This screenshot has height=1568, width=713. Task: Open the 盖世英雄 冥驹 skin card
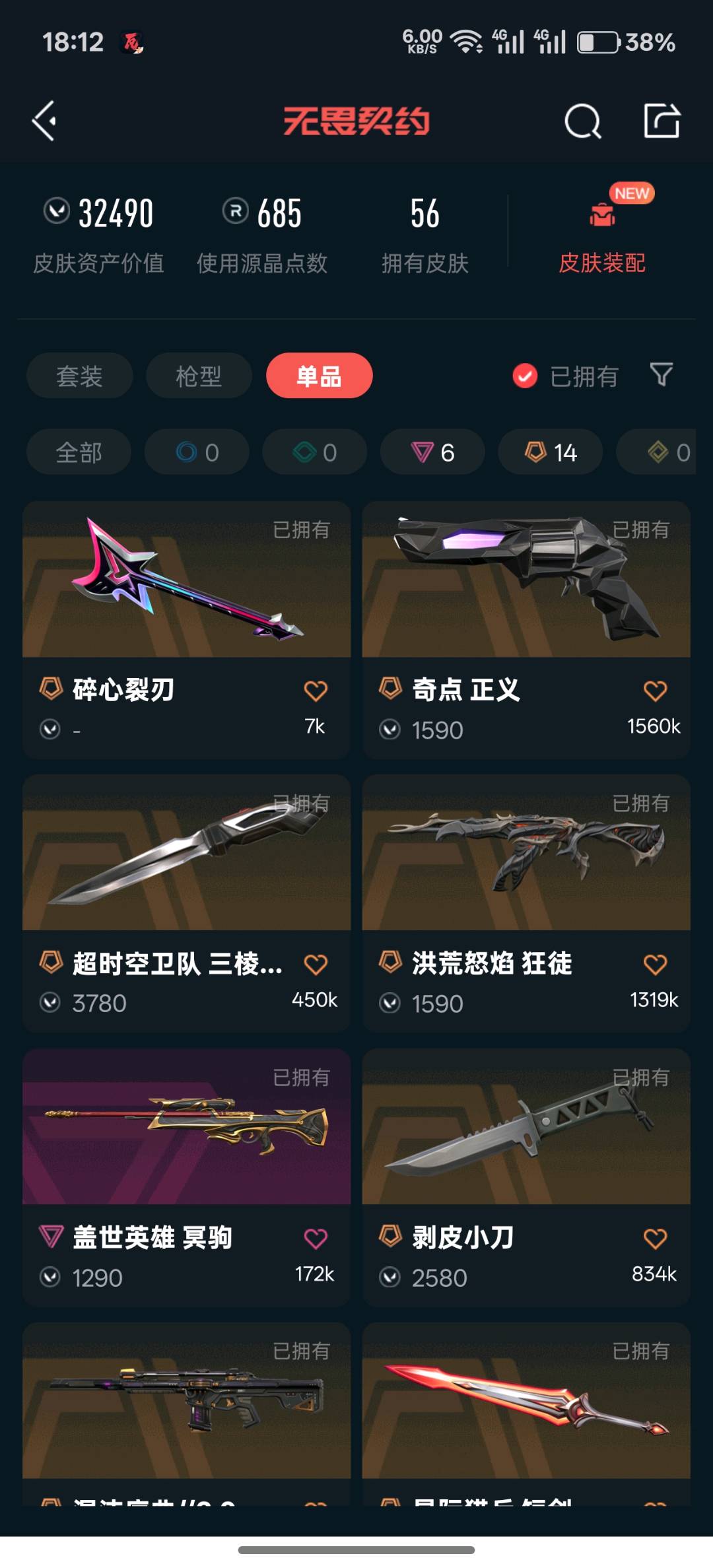pyautogui.click(x=186, y=1177)
